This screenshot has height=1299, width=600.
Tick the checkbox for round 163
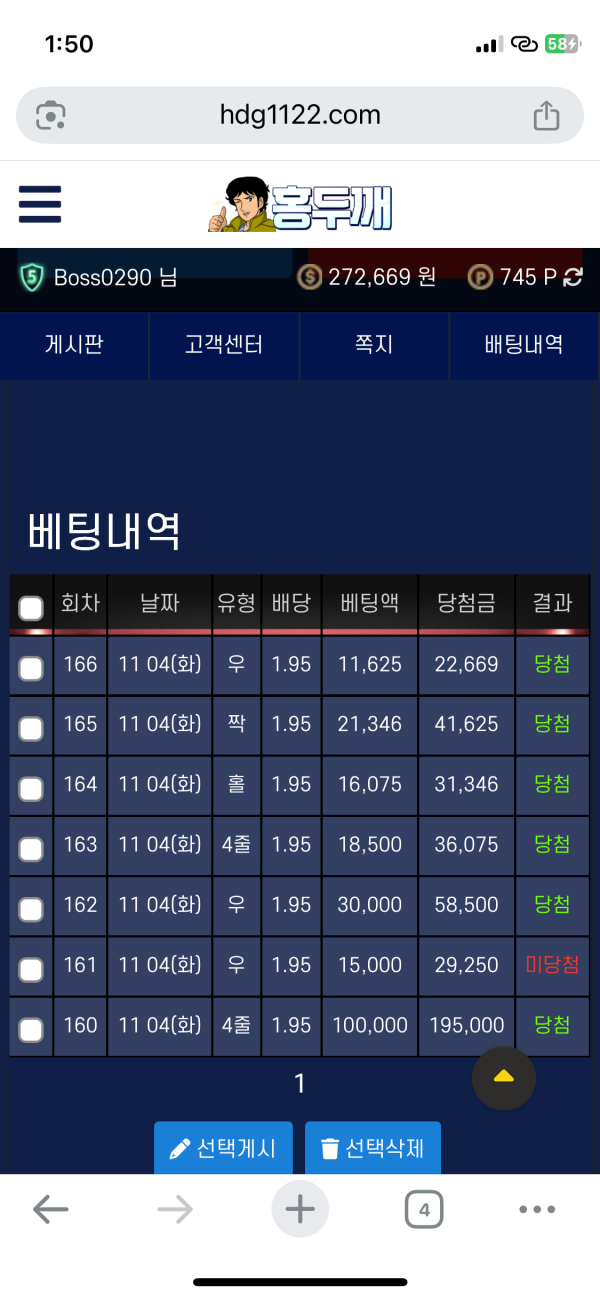[31, 849]
